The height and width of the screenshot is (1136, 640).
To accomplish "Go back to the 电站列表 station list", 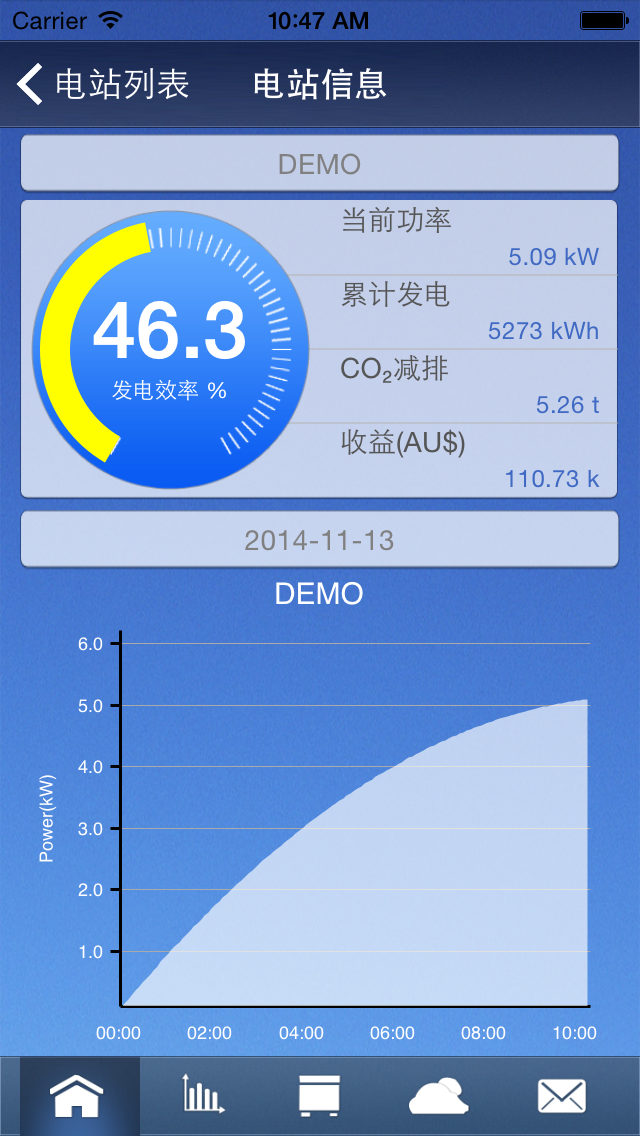I will (103, 84).
